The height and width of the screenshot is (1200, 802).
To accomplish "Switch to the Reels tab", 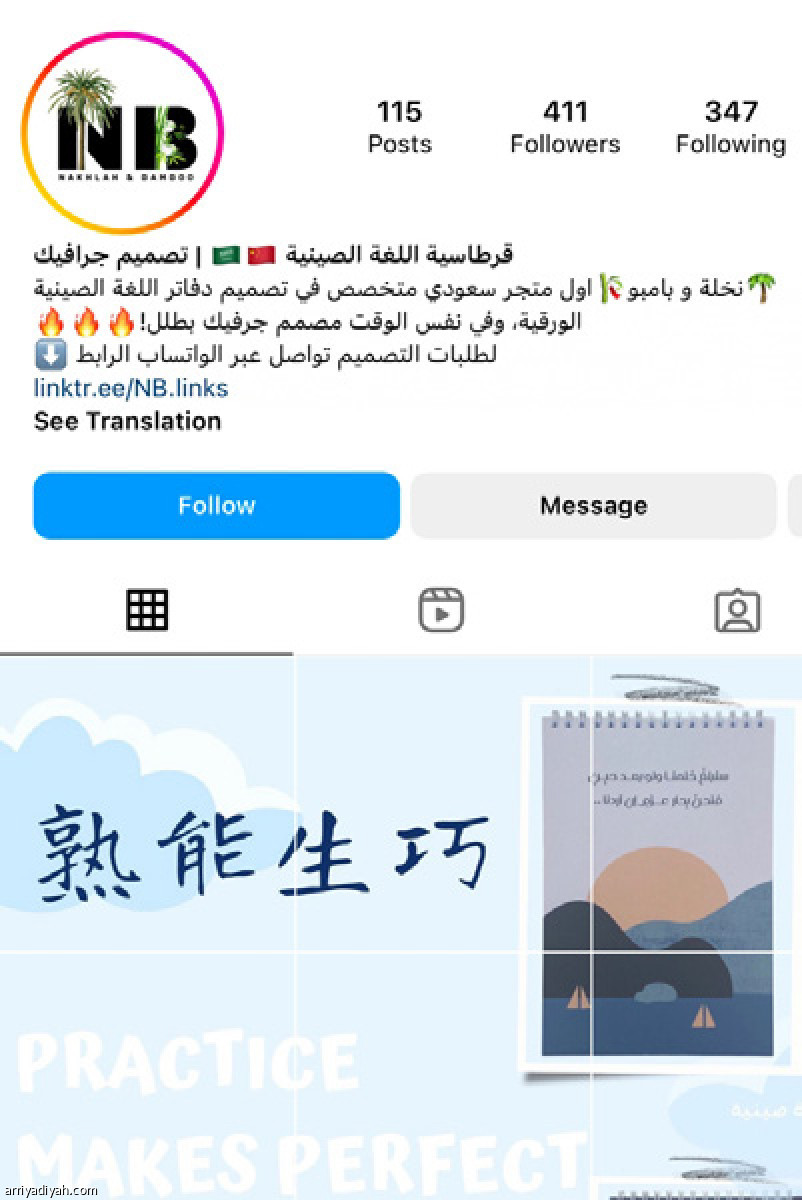I will pos(441,610).
